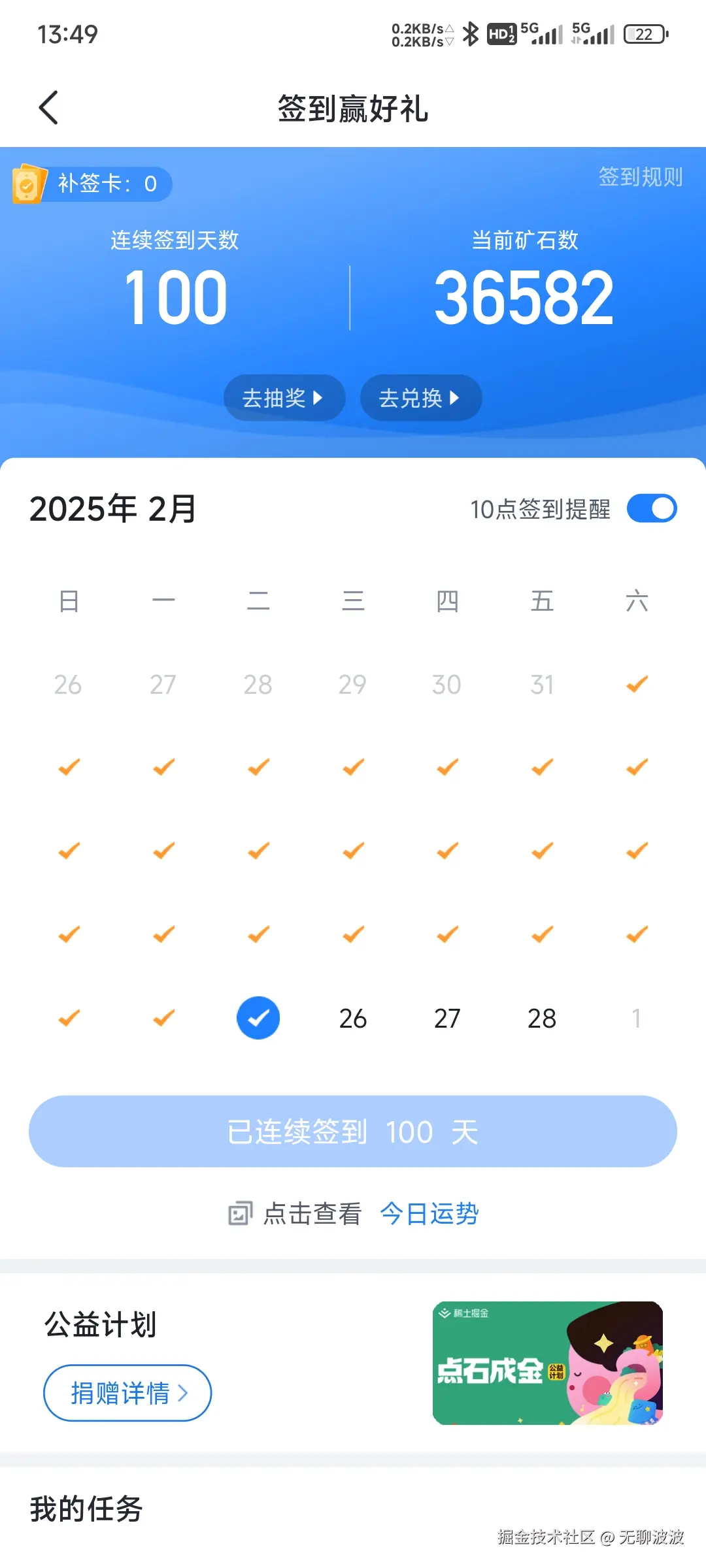Select the orange check on February 1 Saturday
Screen dimensions: 706x1568
pyautogui.click(x=637, y=685)
